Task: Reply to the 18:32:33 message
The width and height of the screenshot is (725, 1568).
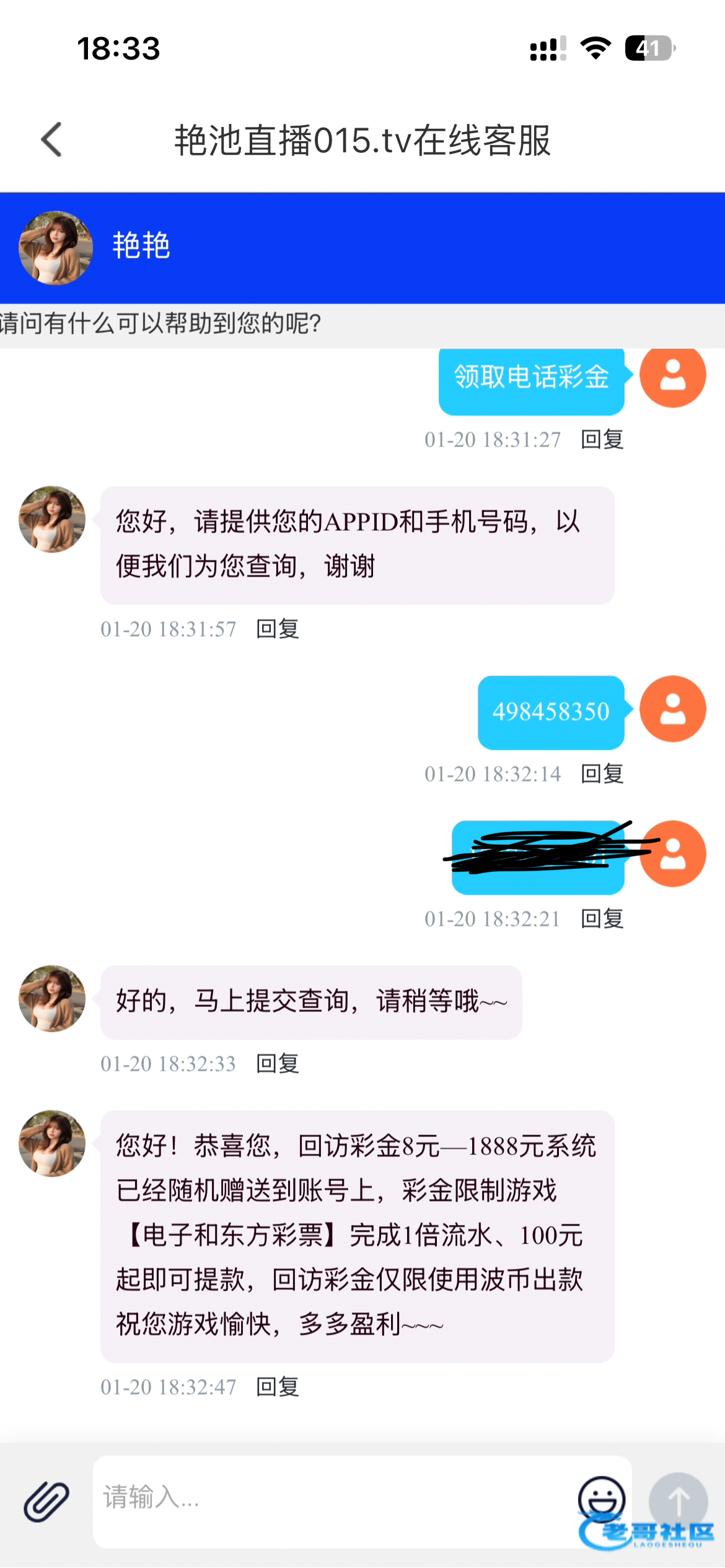Action: (x=278, y=1064)
